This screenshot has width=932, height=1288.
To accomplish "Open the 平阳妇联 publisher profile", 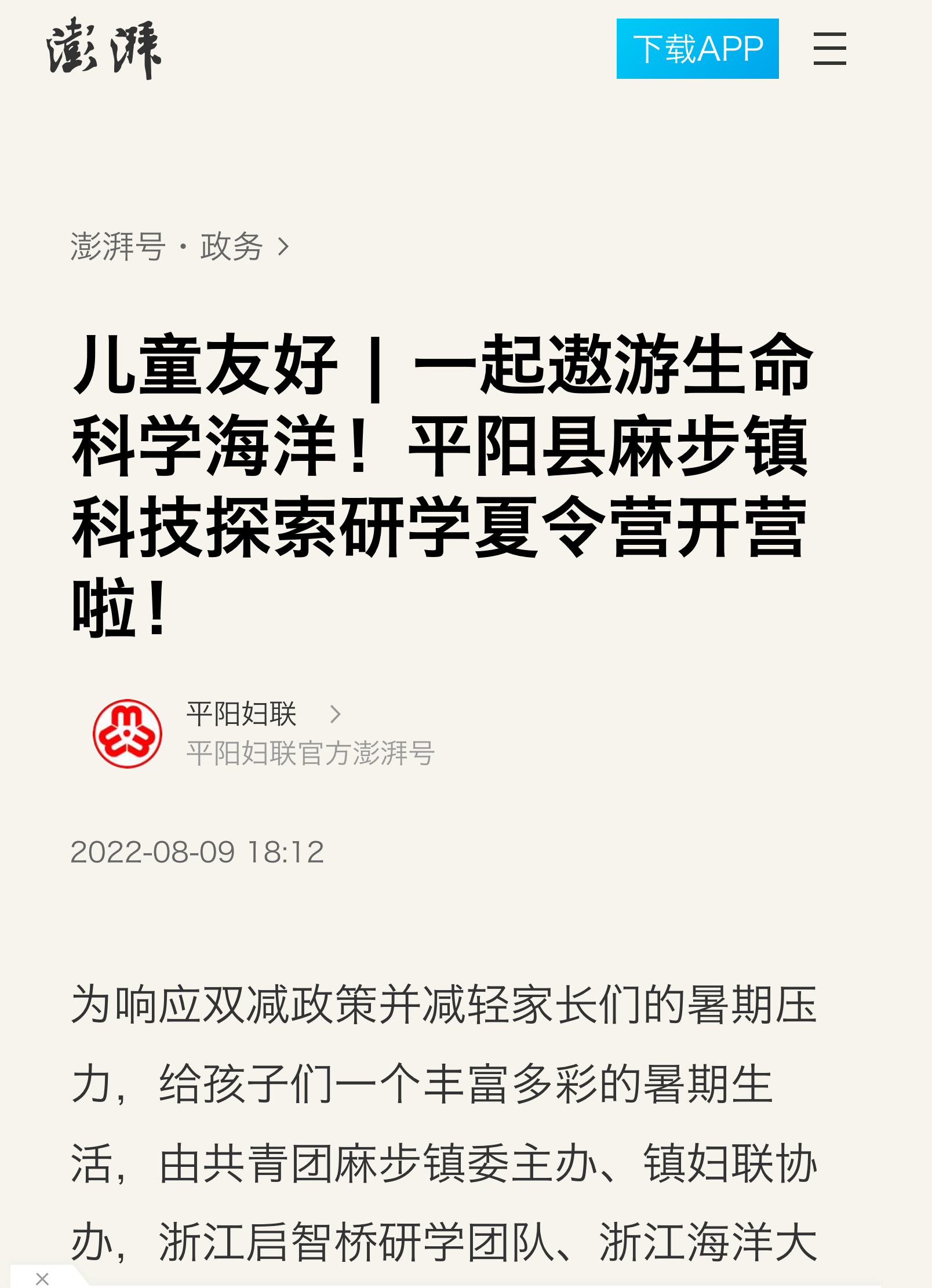I will 241,714.
